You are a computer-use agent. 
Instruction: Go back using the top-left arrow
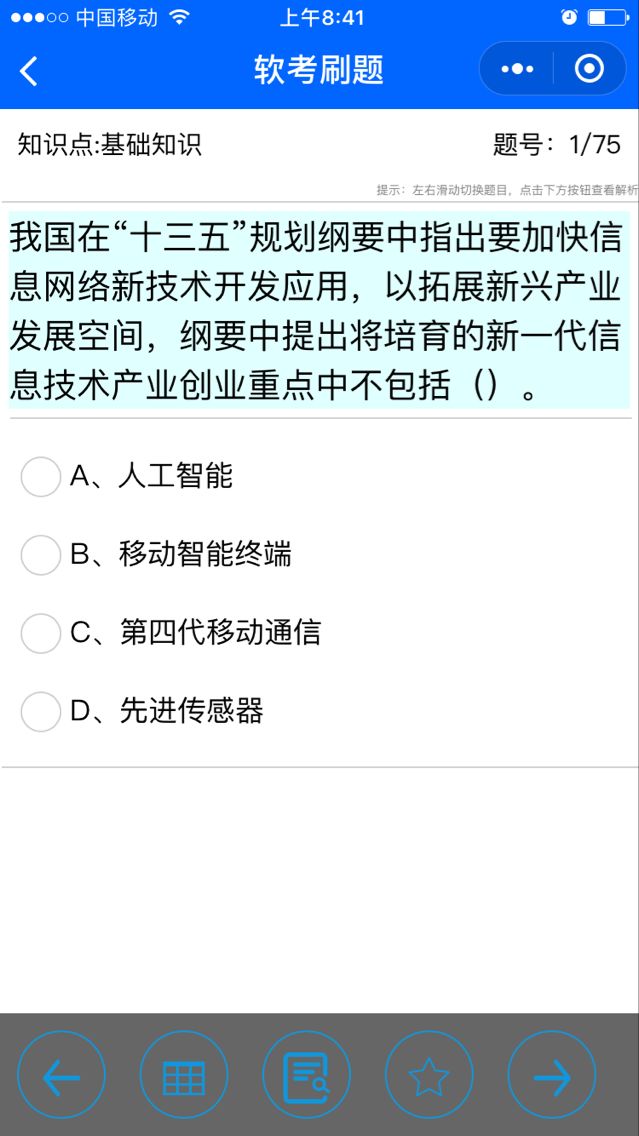click(28, 71)
